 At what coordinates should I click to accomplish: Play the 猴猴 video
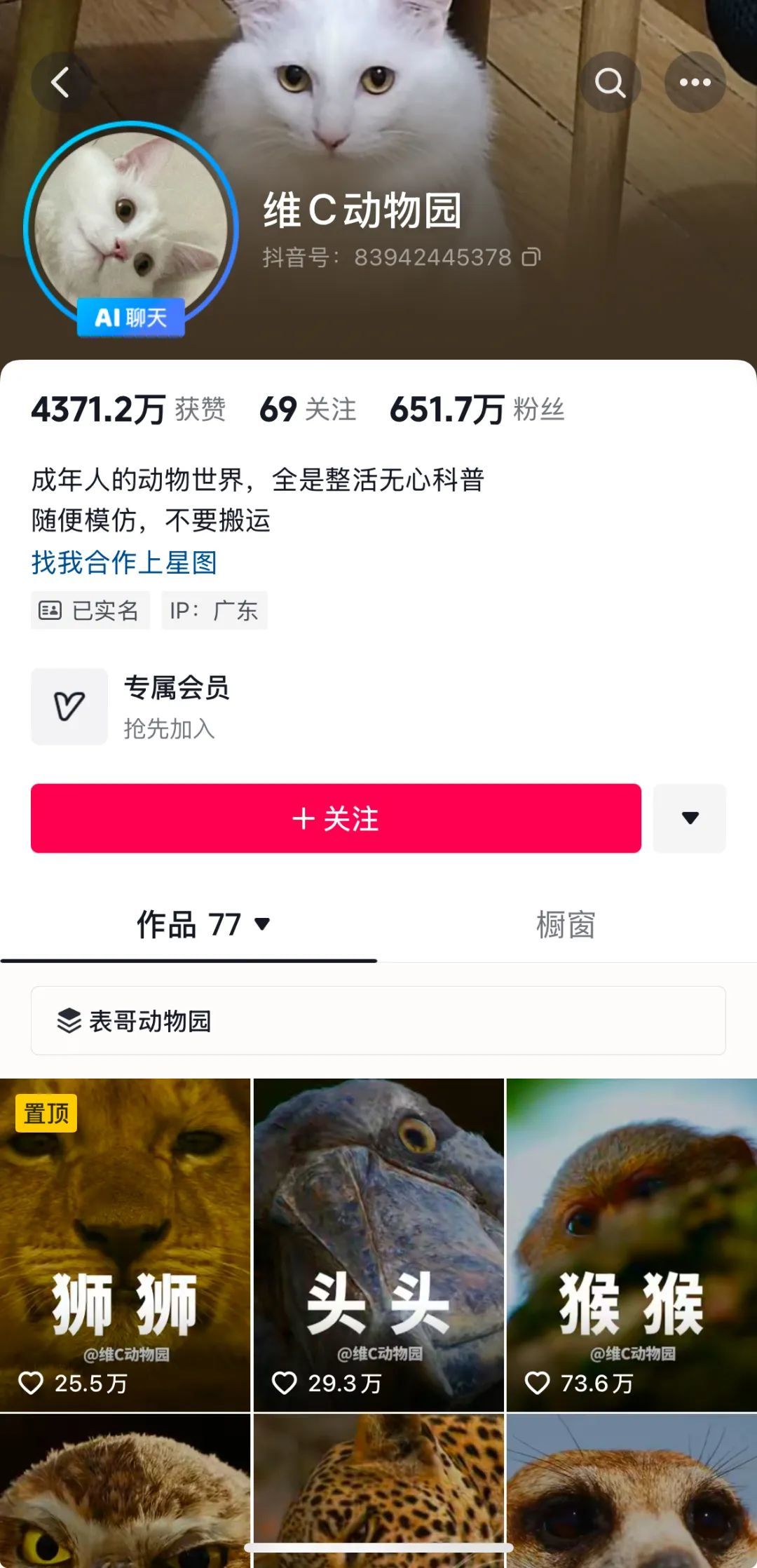click(632, 1244)
